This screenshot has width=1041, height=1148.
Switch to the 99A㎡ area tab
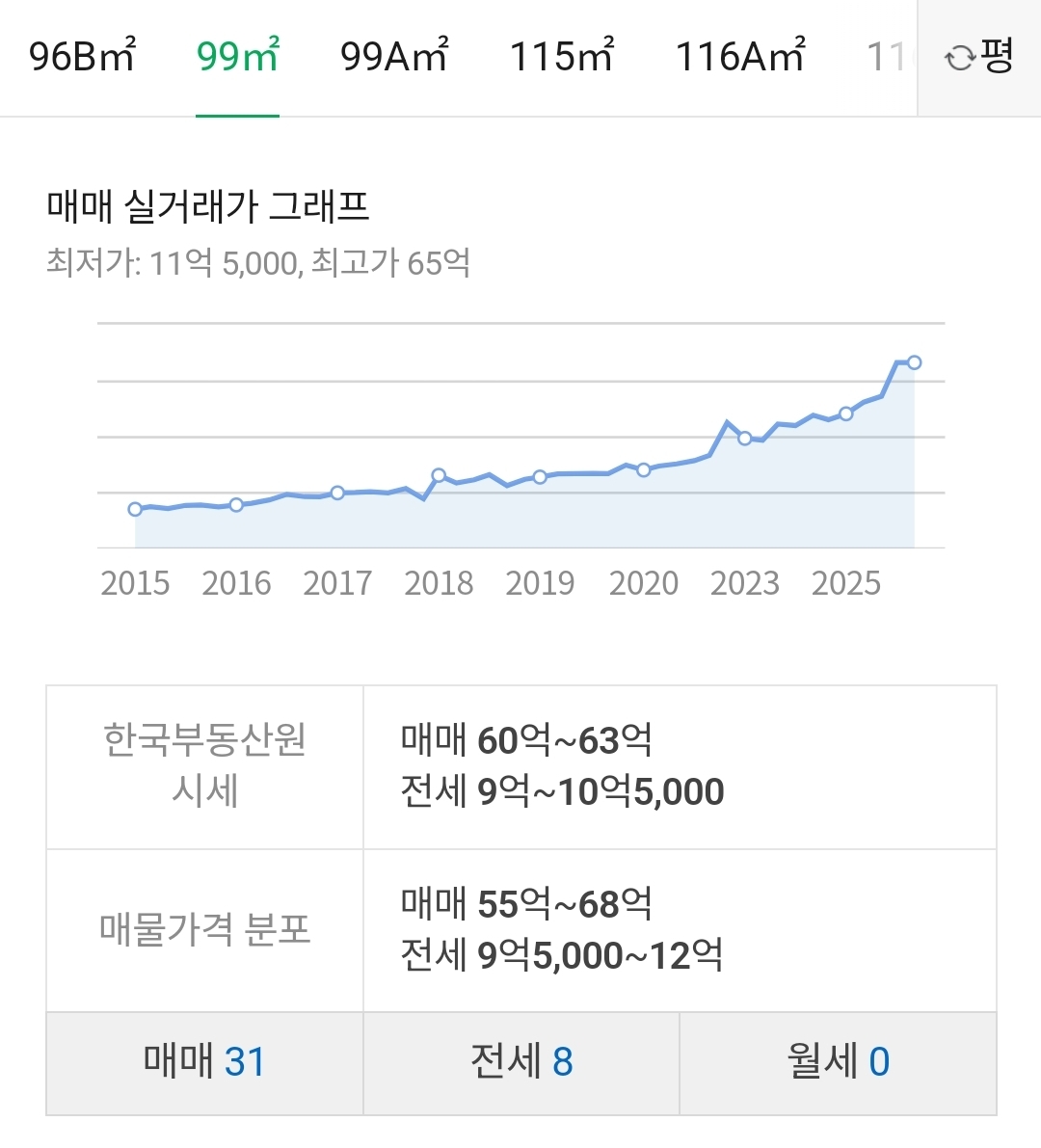pos(394,57)
